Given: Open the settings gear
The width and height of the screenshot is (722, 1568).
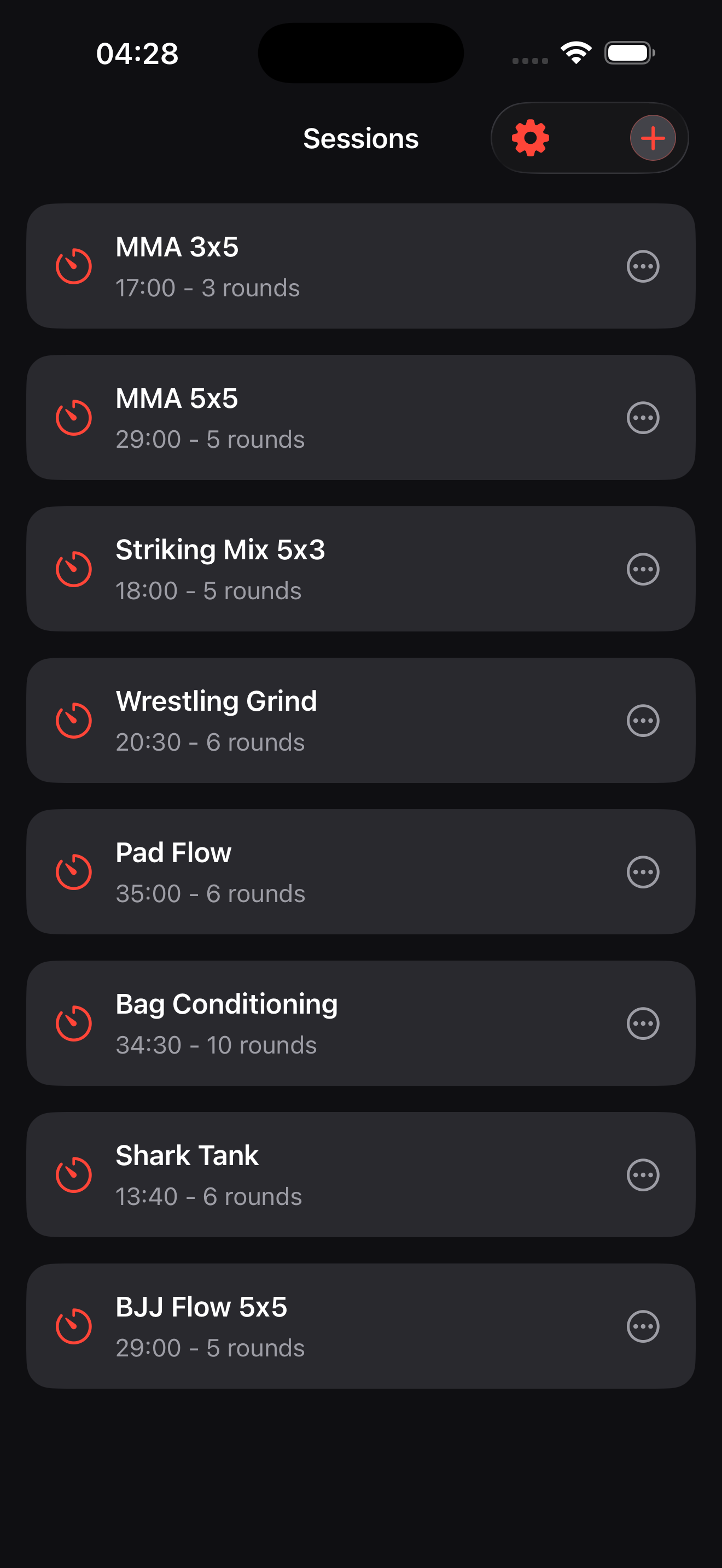Looking at the screenshot, I should 530,138.
